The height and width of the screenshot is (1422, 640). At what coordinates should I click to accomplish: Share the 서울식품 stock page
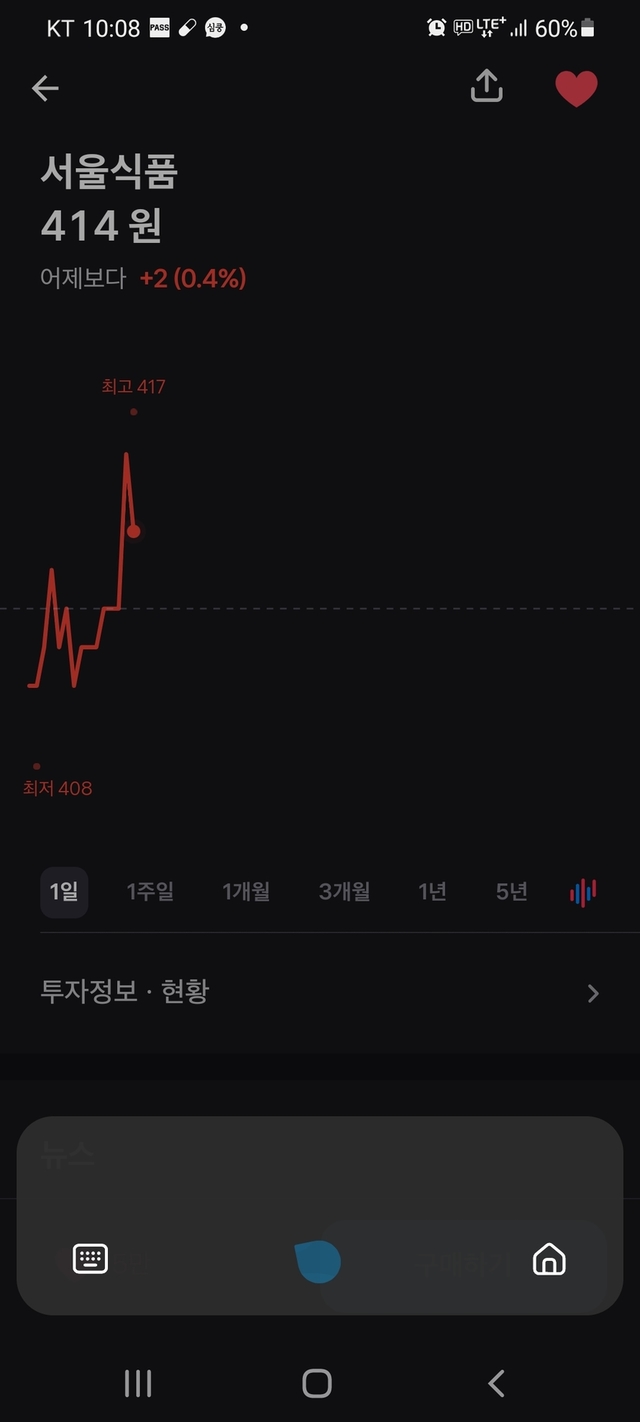point(486,87)
